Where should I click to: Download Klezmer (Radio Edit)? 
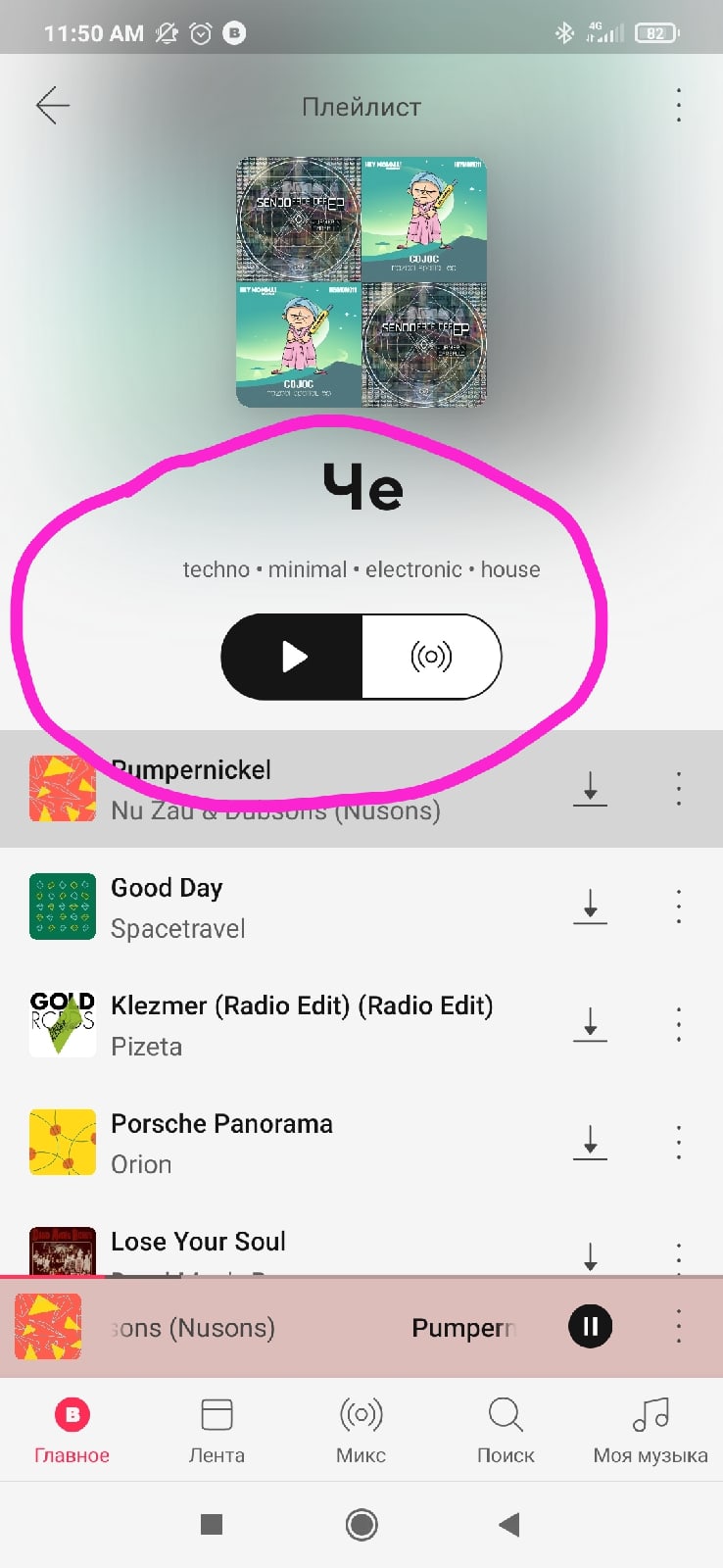[x=590, y=1024]
